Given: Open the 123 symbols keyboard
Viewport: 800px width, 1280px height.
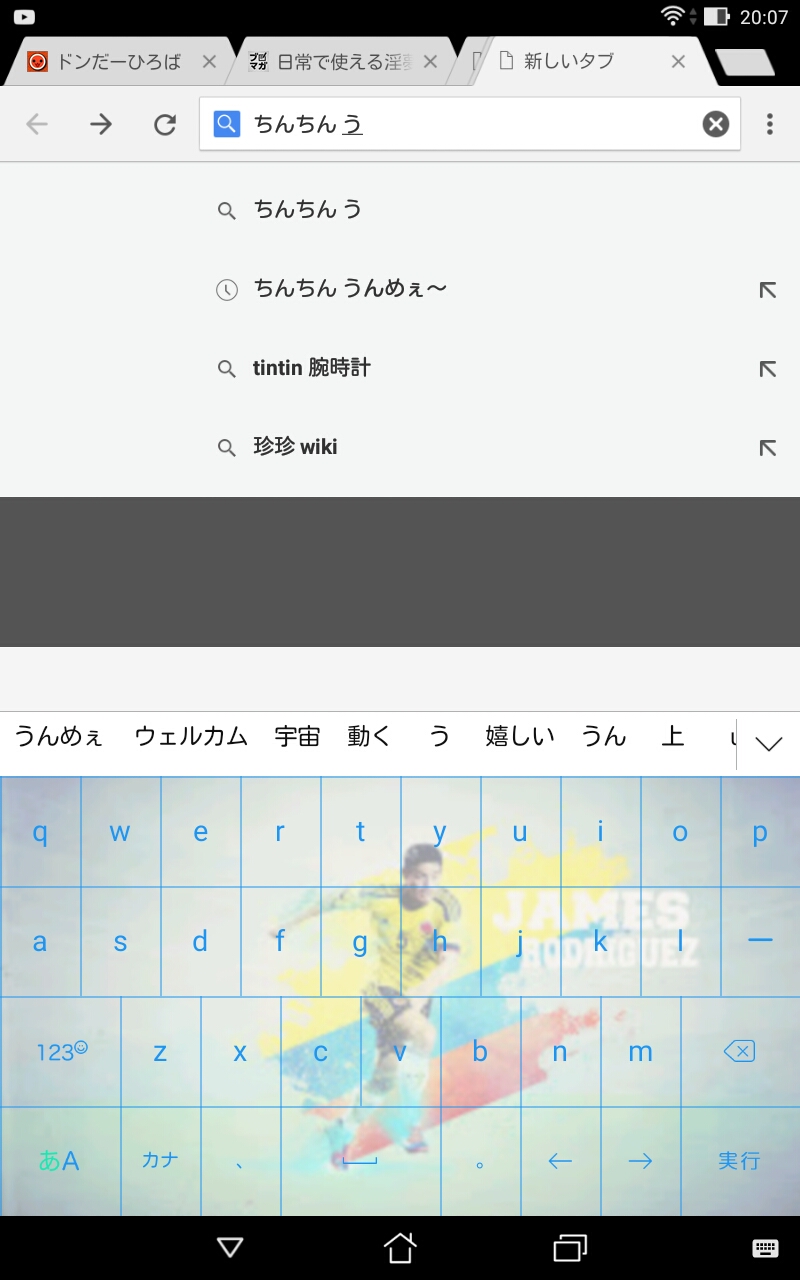Looking at the screenshot, I should coord(61,1051).
